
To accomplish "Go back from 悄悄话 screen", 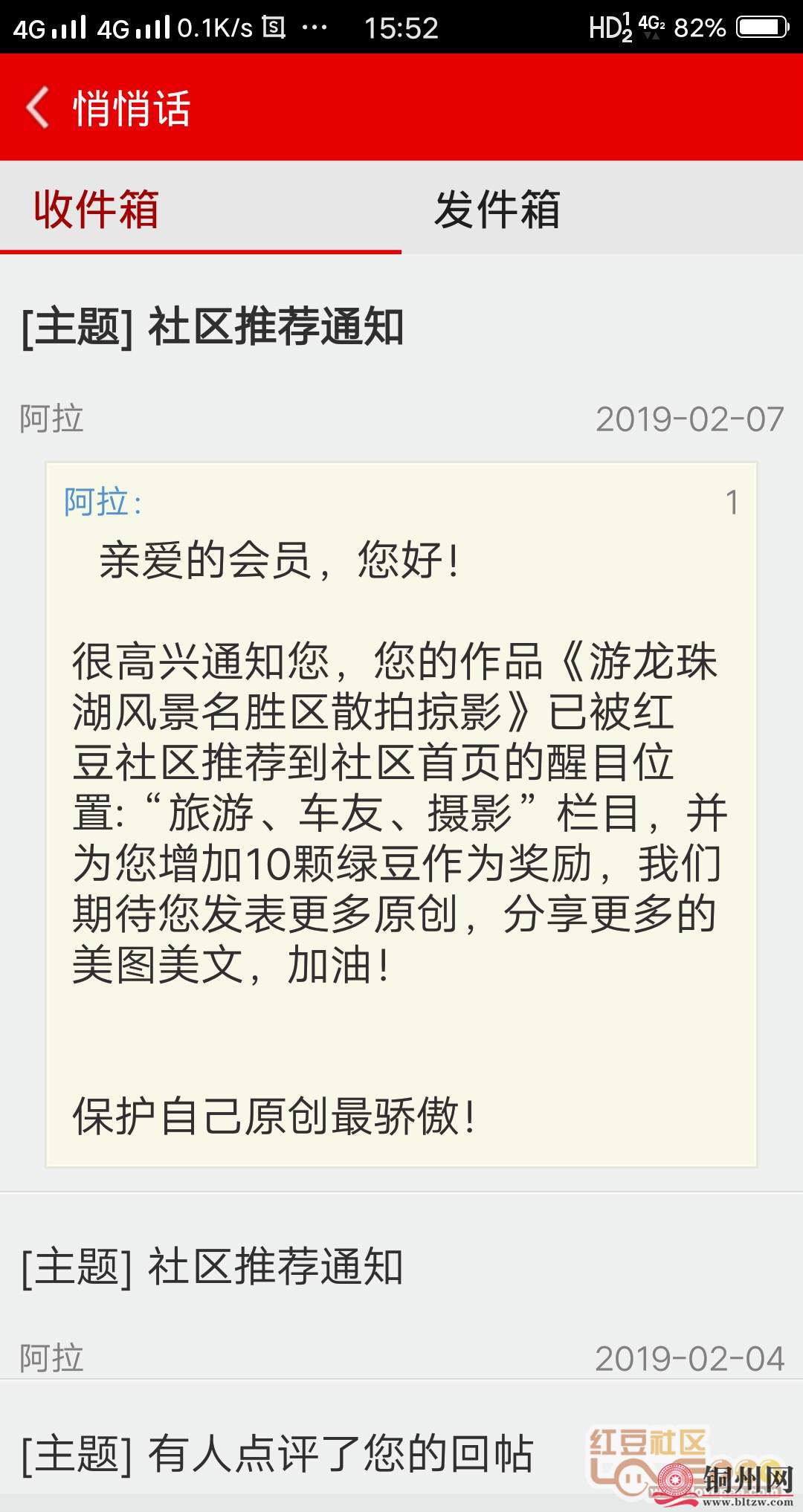I will click(x=39, y=108).
